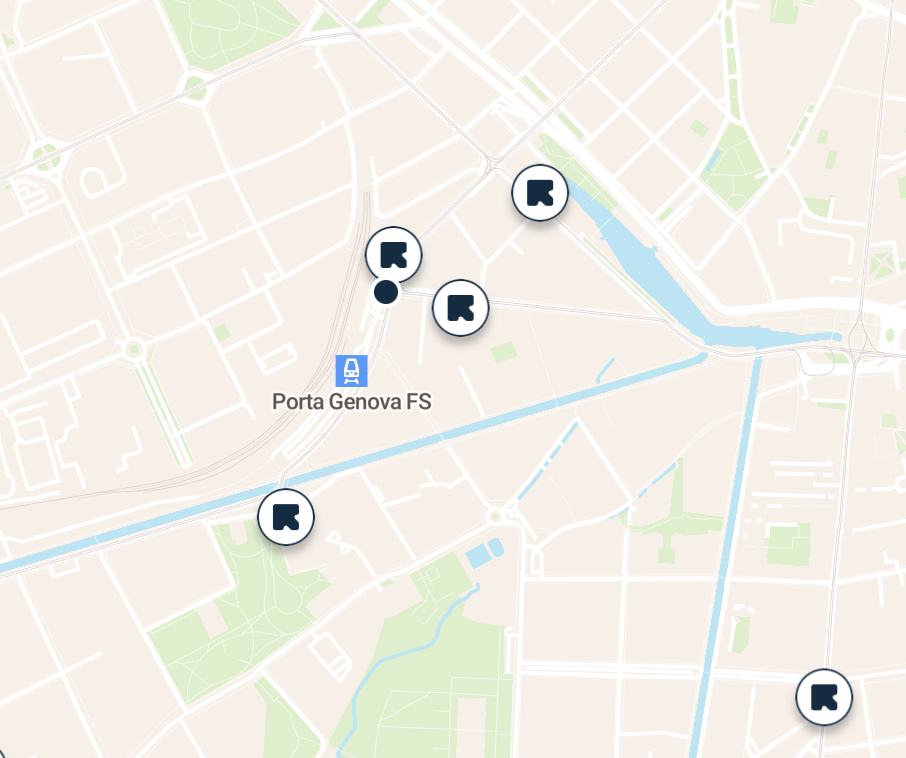Open the marker just right of the location dot
Image resolution: width=906 pixels, height=758 pixels.
click(x=460, y=307)
